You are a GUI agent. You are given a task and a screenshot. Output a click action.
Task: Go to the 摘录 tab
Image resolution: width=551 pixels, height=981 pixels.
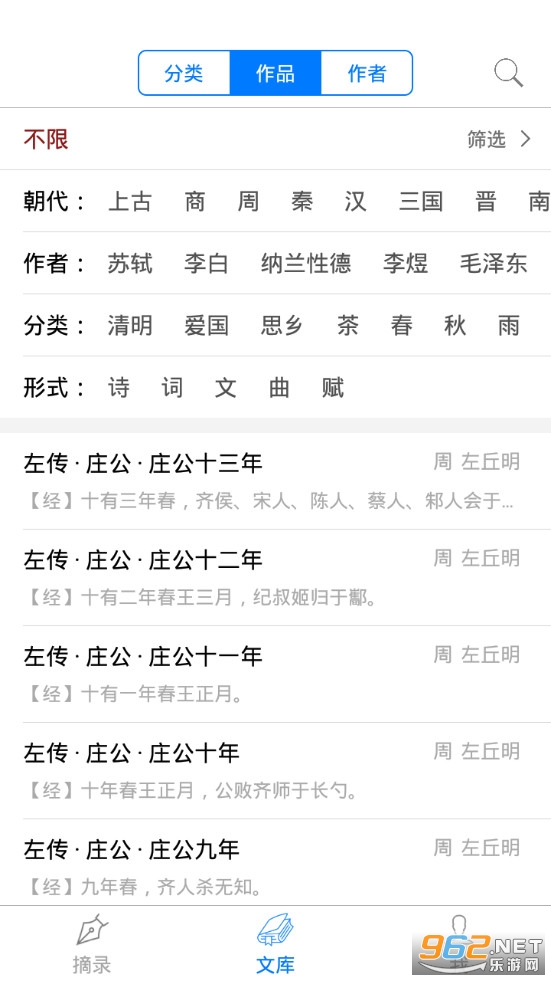click(x=92, y=943)
